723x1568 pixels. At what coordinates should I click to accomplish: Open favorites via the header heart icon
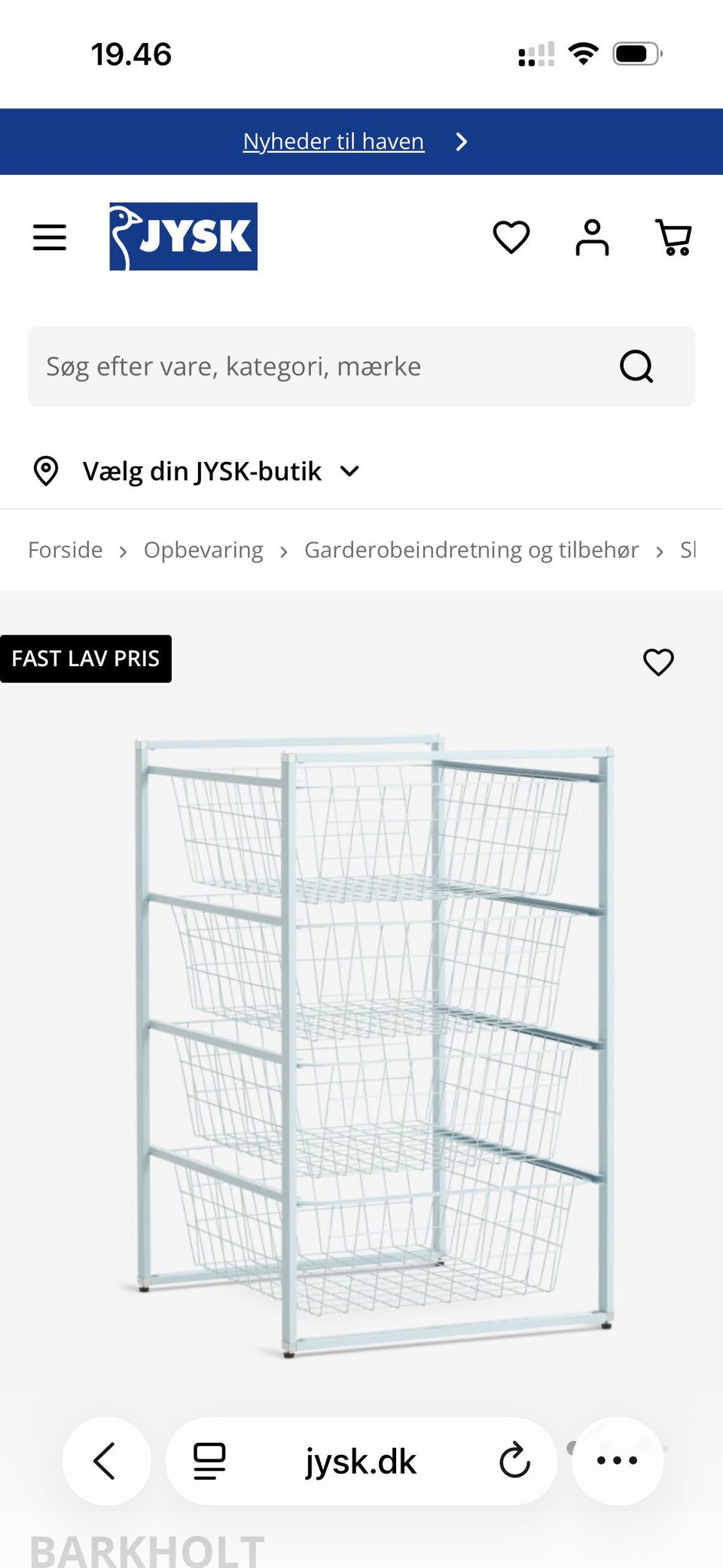(511, 237)
